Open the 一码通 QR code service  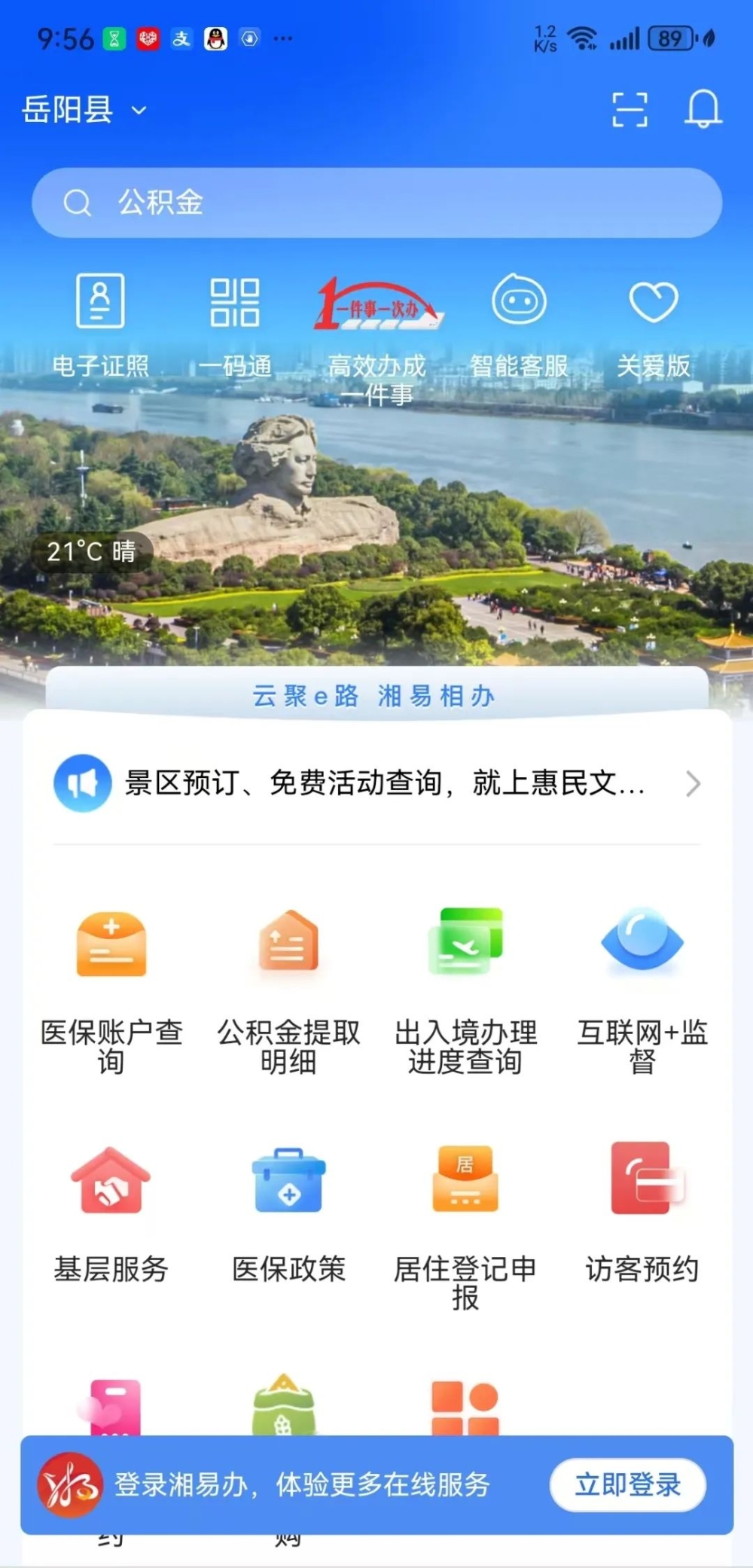click(235, 324)
